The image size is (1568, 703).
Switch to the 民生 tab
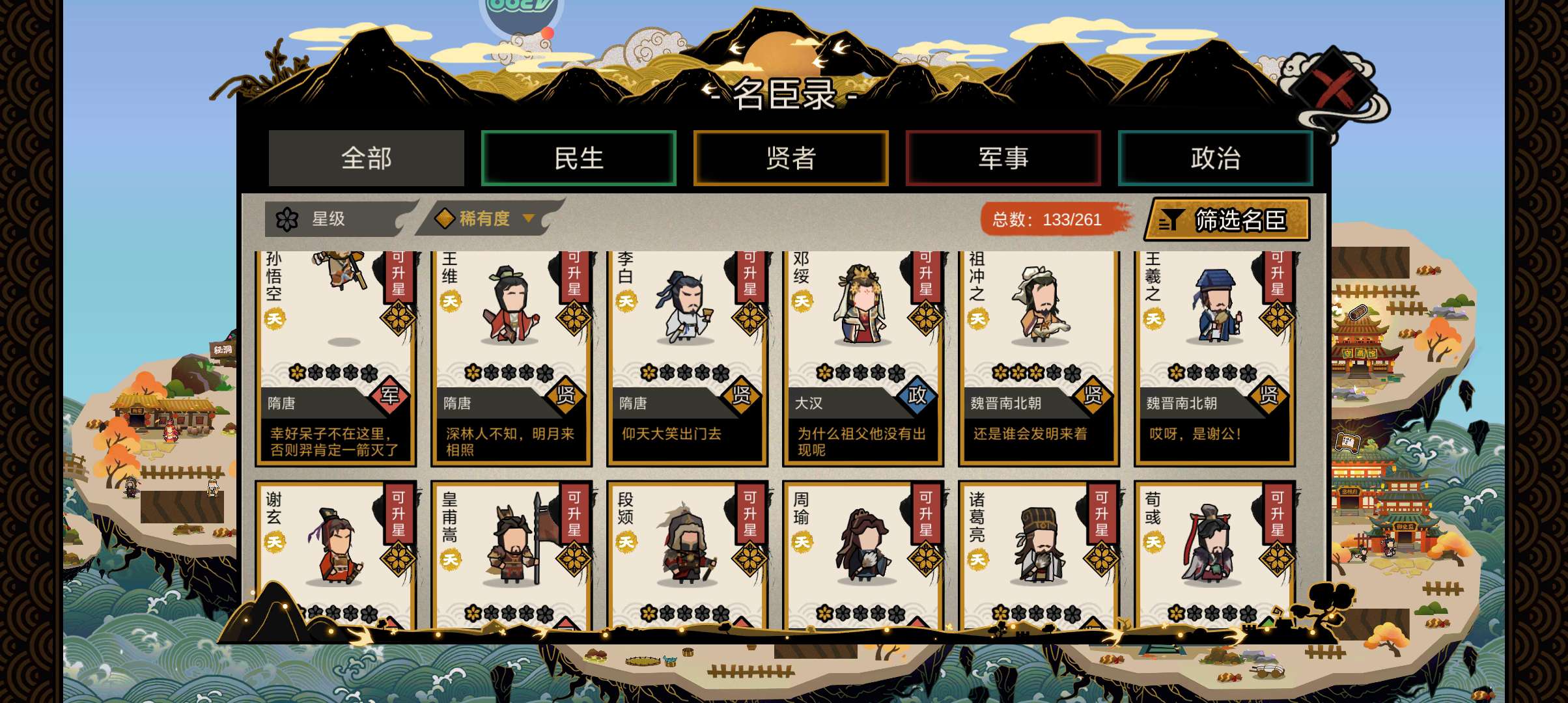click(579, 158)
